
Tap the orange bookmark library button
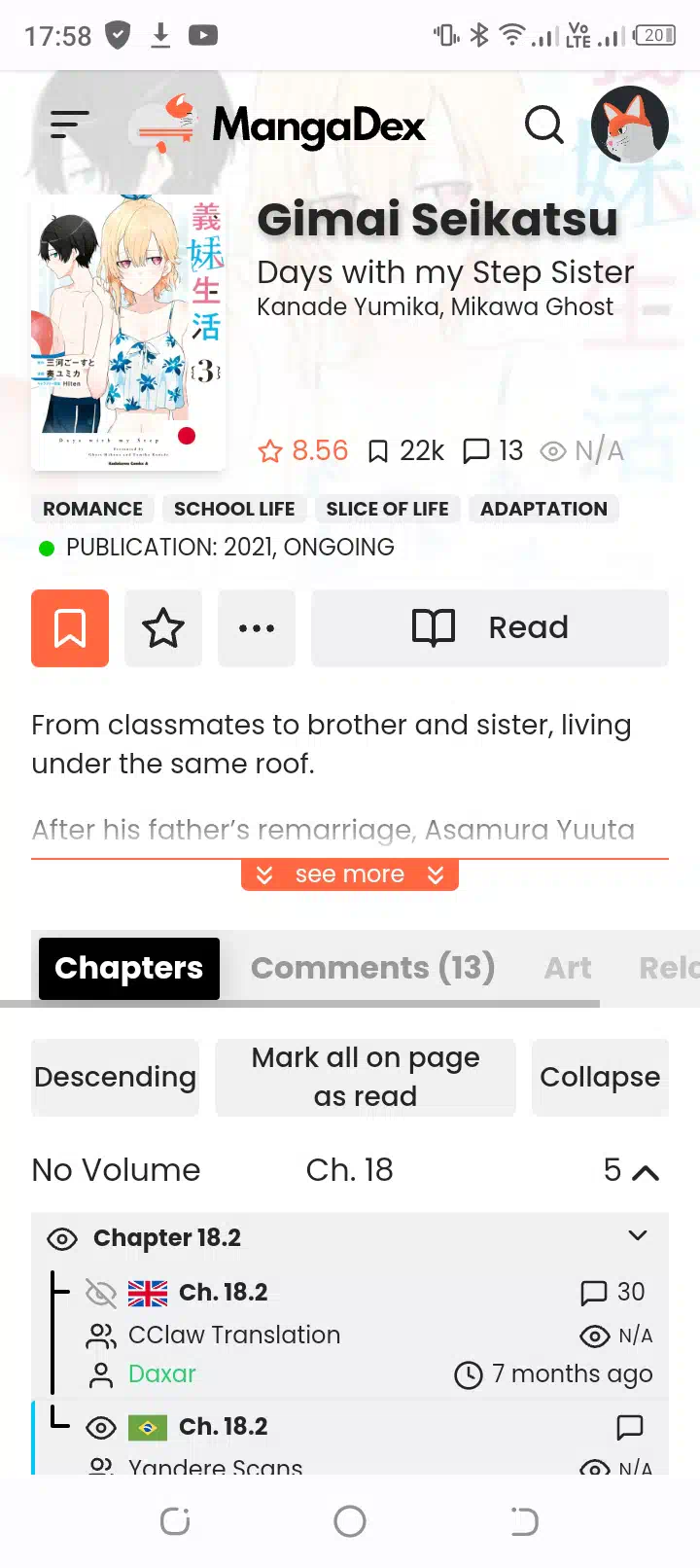[70, 628]
